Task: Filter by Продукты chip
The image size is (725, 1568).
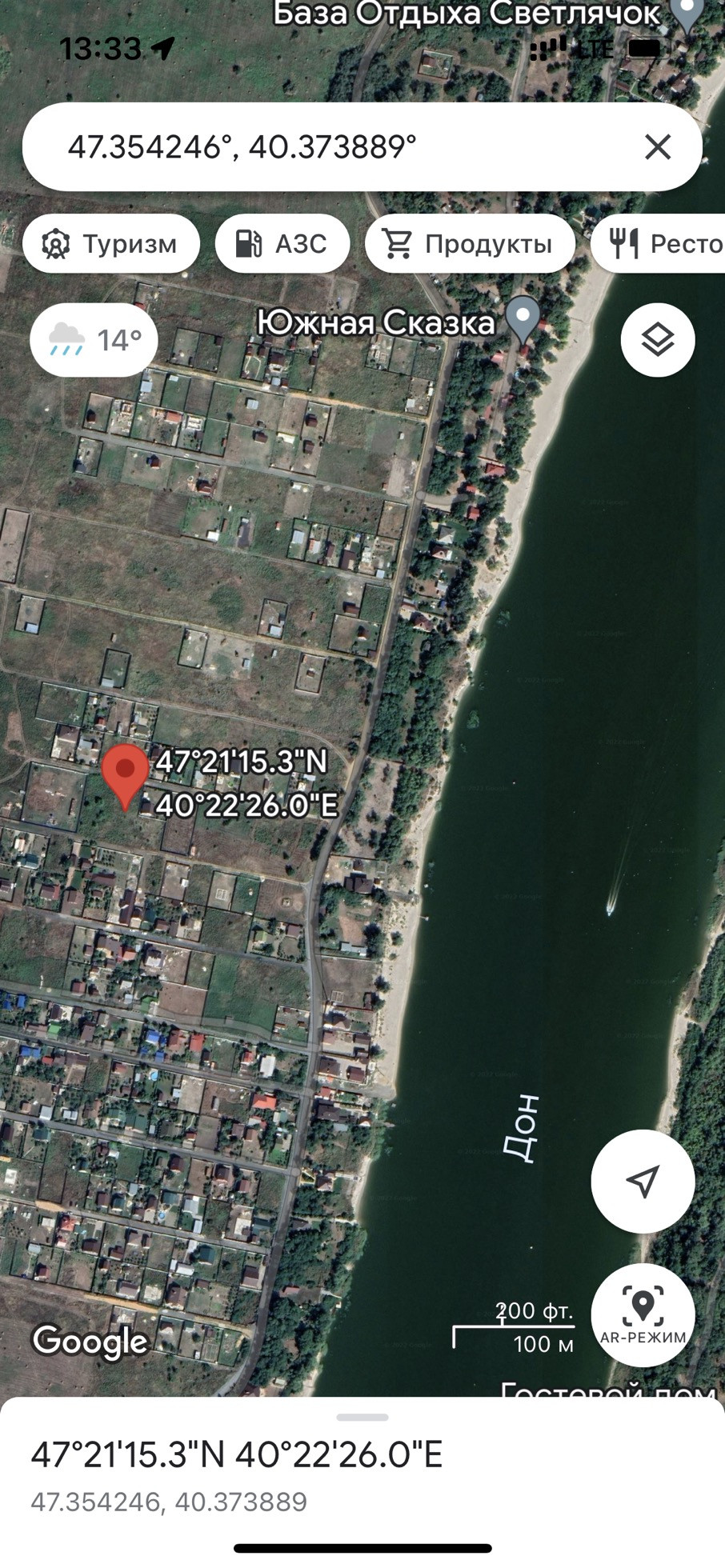Action: coord(470,243)
